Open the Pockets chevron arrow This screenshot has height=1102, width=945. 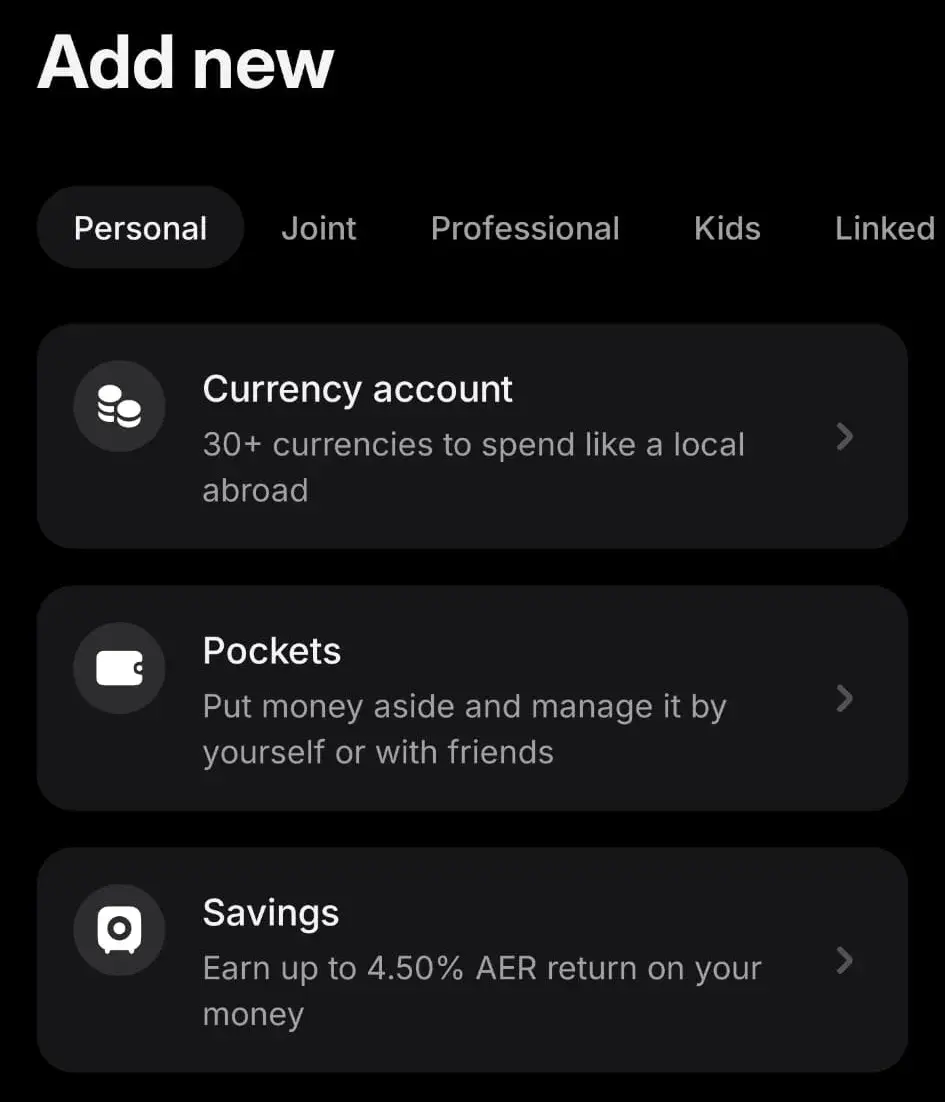[x=845, y=698]
